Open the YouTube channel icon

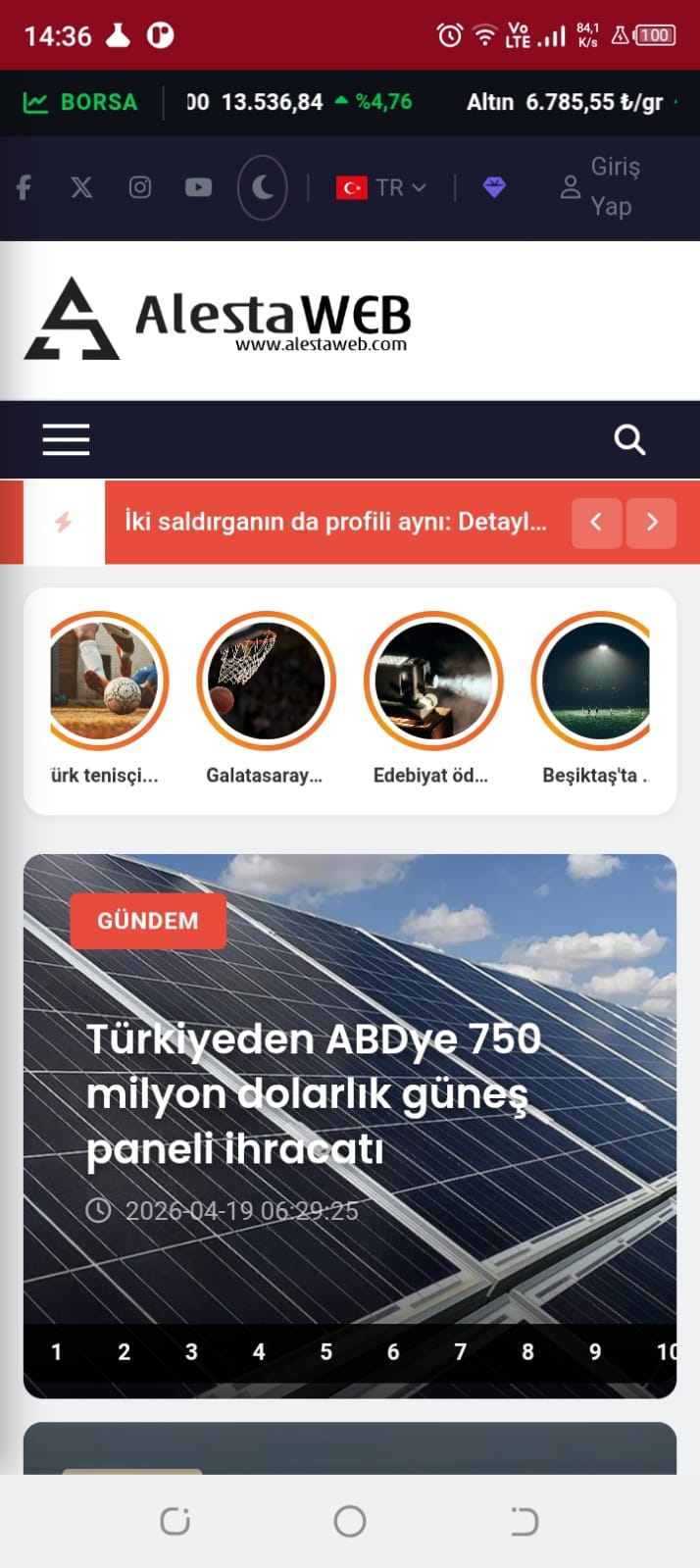tap(198, 187)
